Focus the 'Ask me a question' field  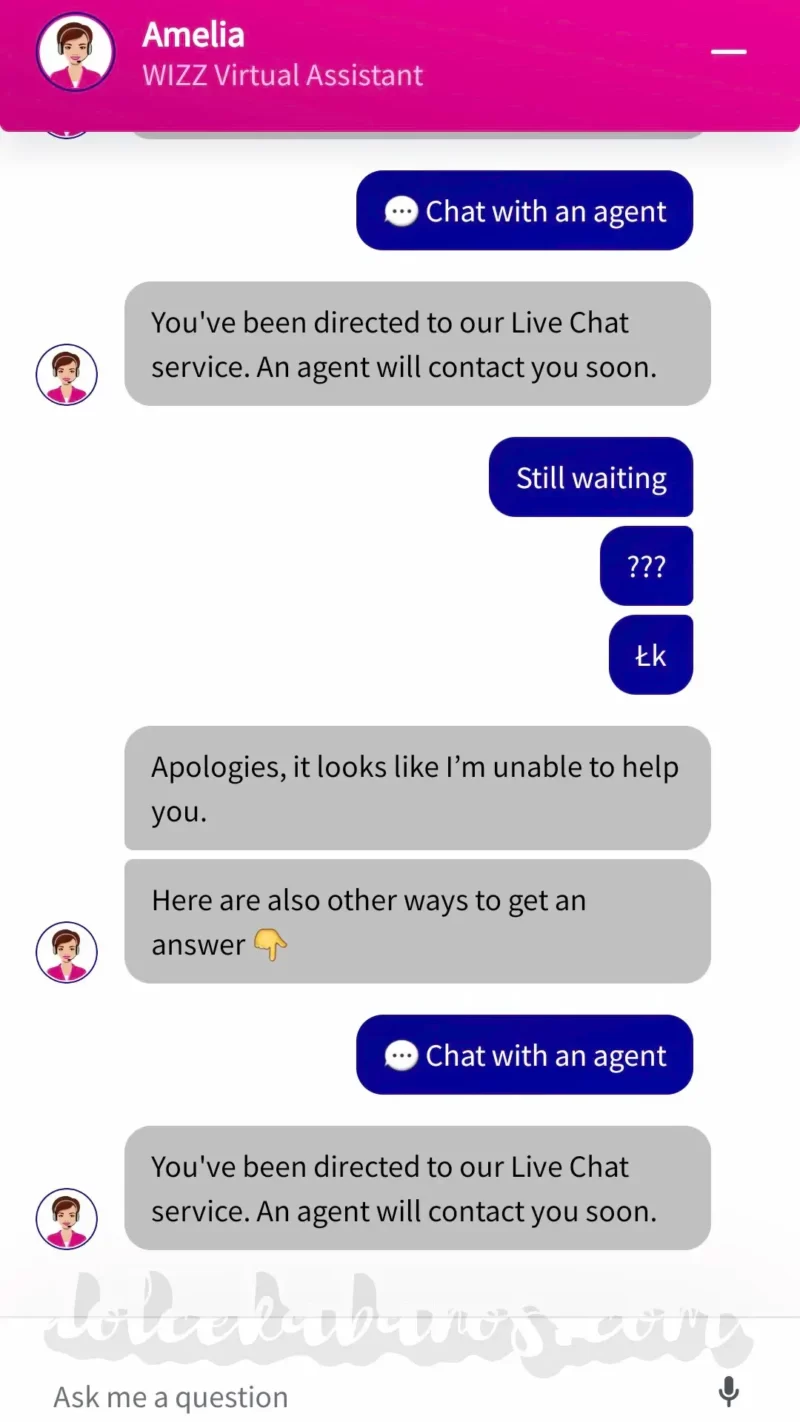[360, 1396]
